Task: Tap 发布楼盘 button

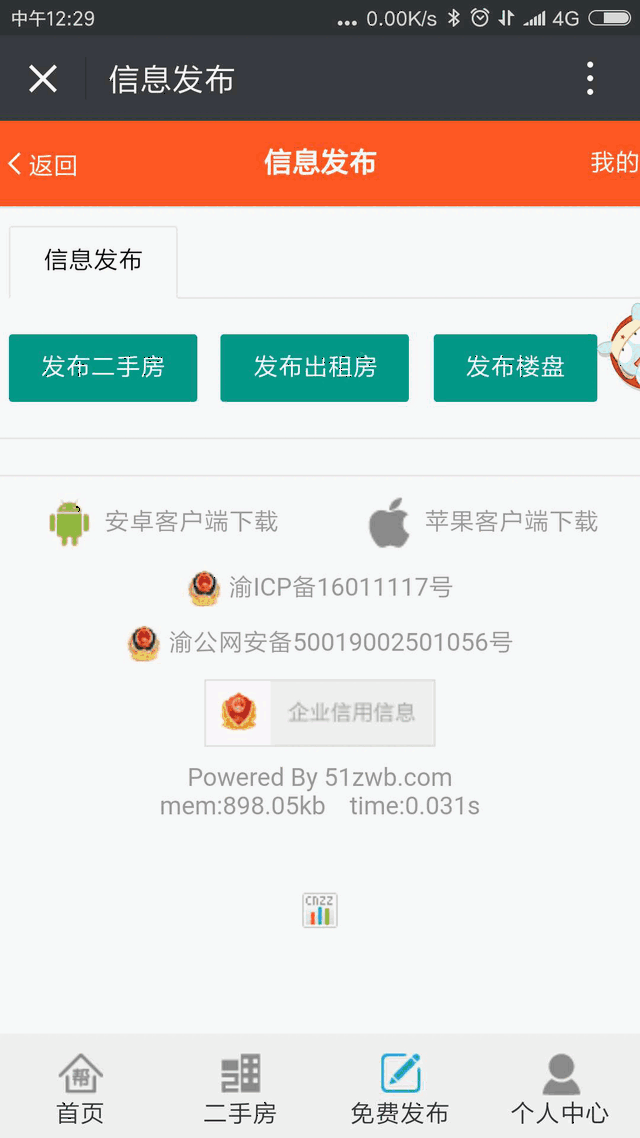Action: click(515, 368)
